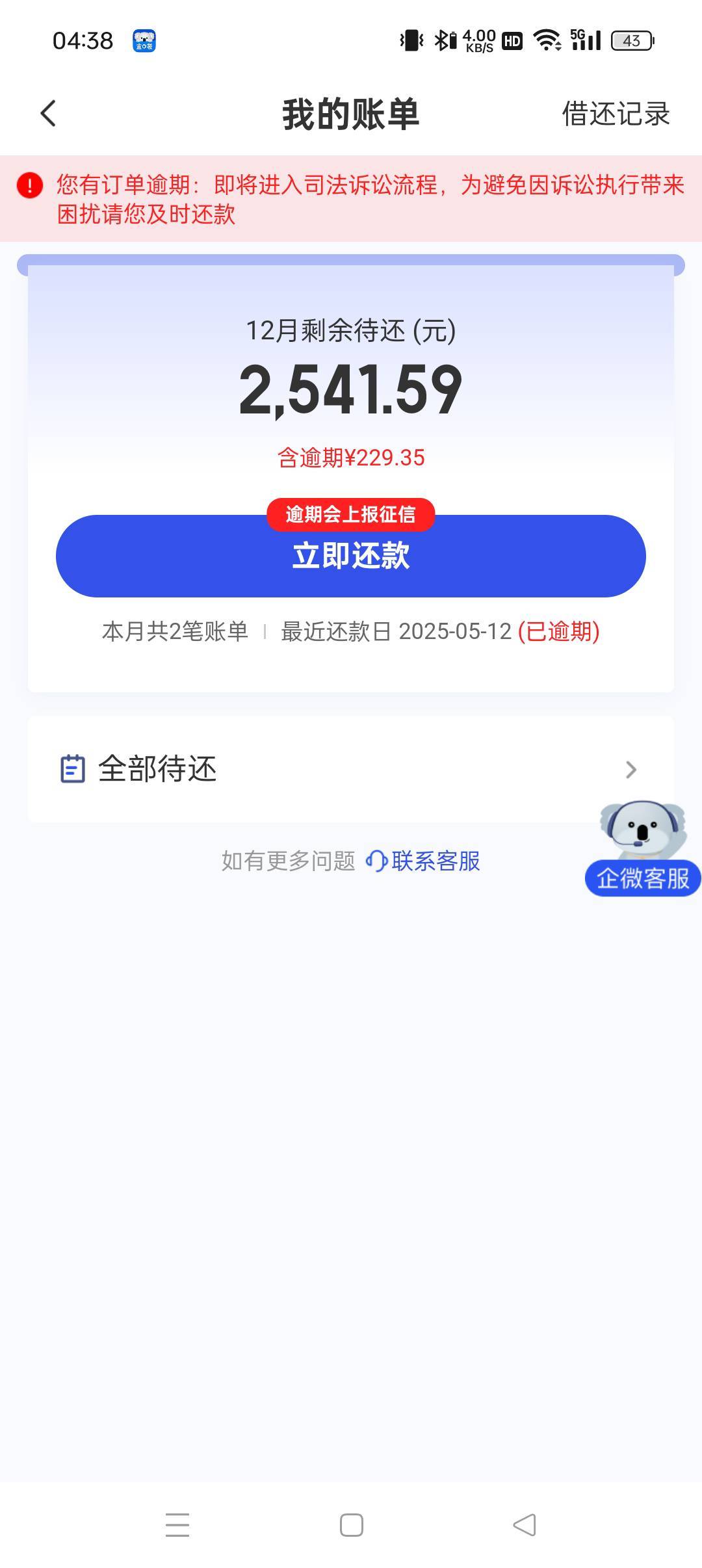Open the overdue order warning banner

pos(350,199)
